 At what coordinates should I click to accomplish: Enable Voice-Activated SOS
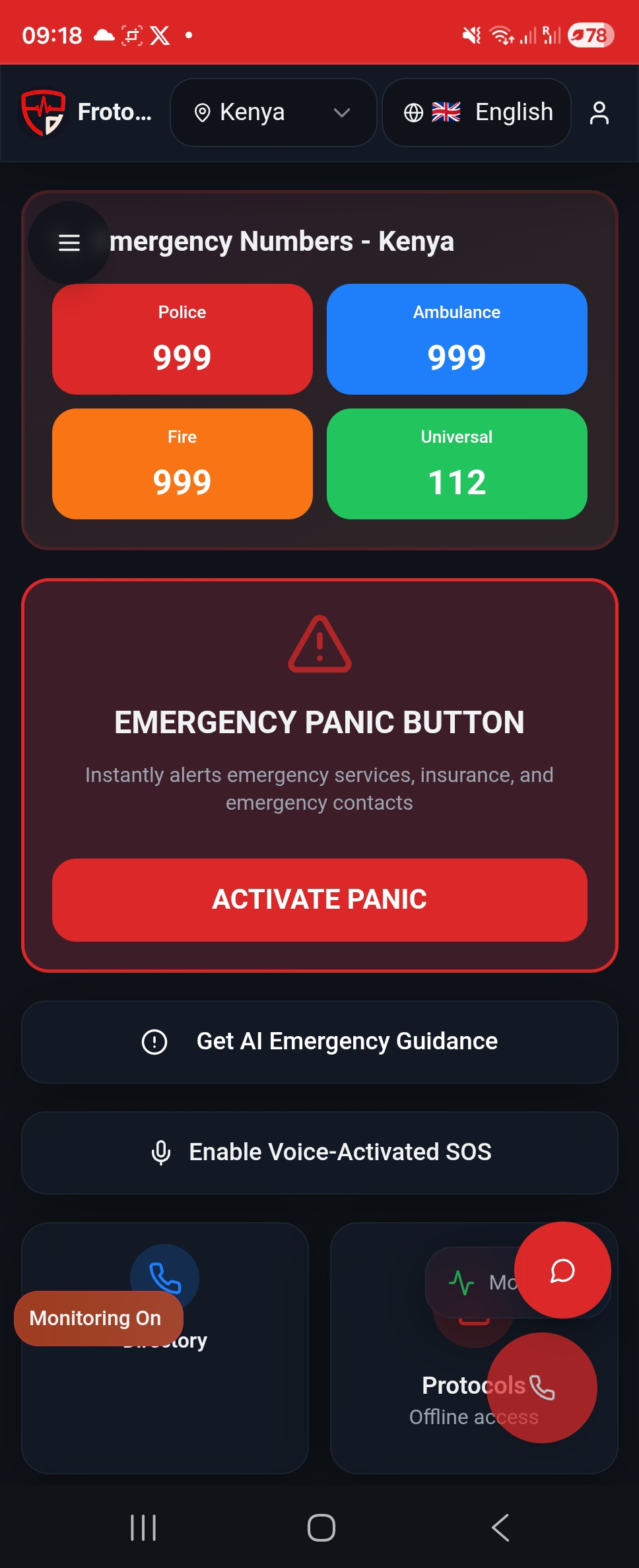319,1152
